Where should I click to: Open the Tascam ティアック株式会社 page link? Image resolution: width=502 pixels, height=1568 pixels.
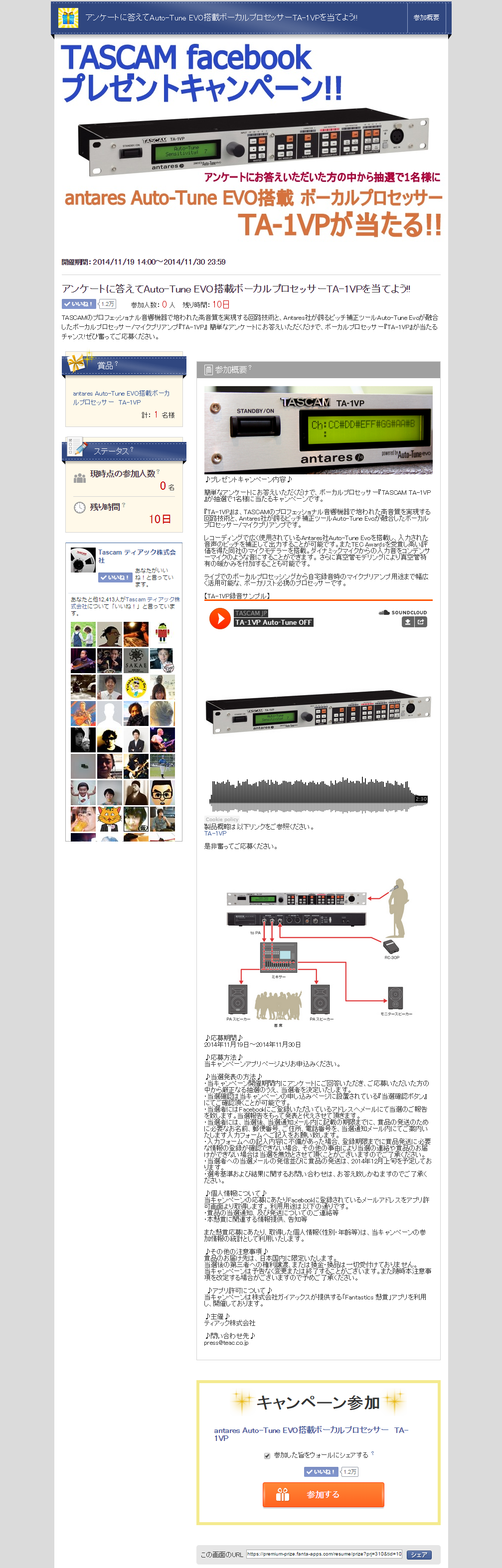tap(137, 555)
